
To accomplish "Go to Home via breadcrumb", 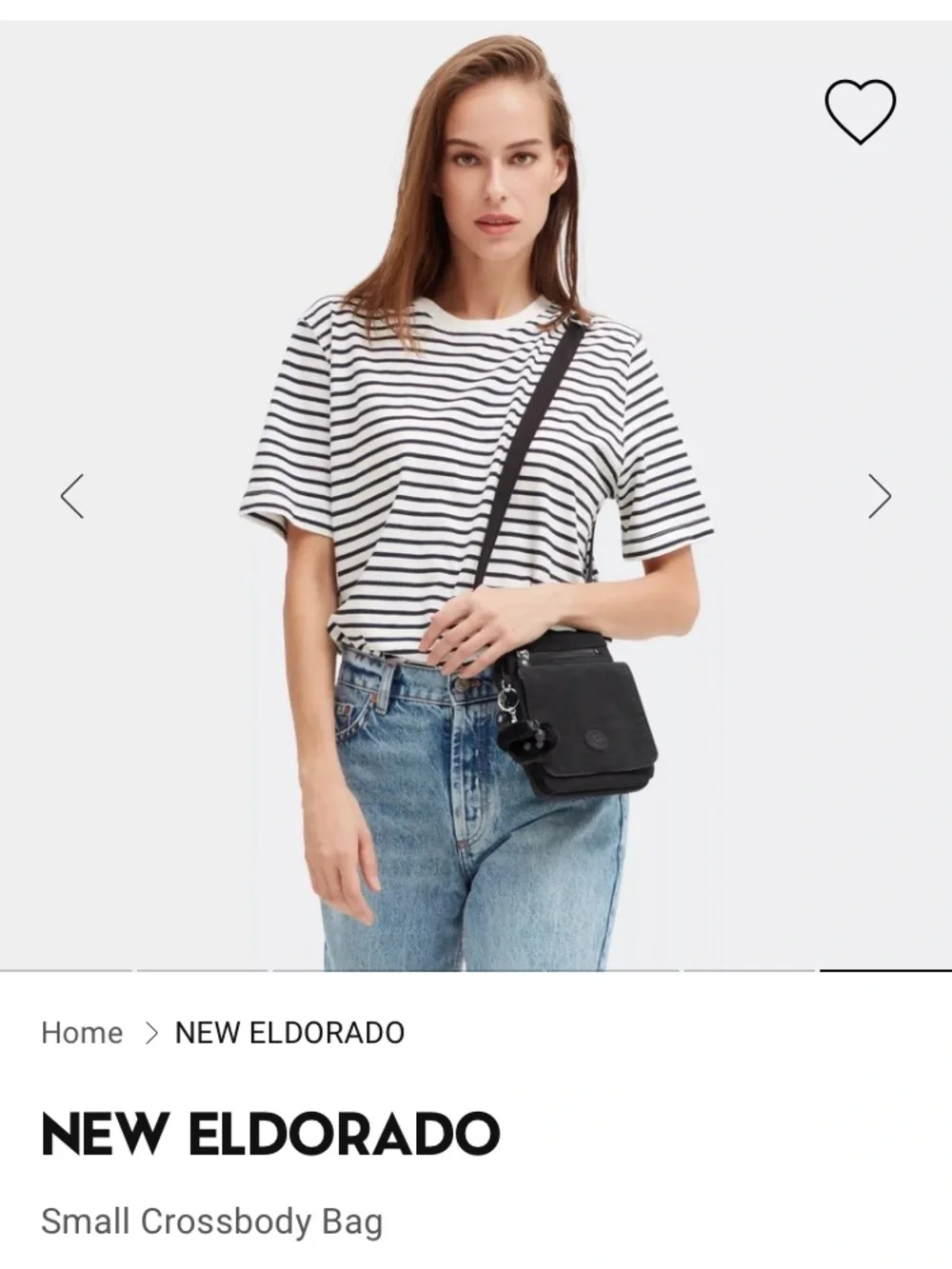I will pos(82,1033).
